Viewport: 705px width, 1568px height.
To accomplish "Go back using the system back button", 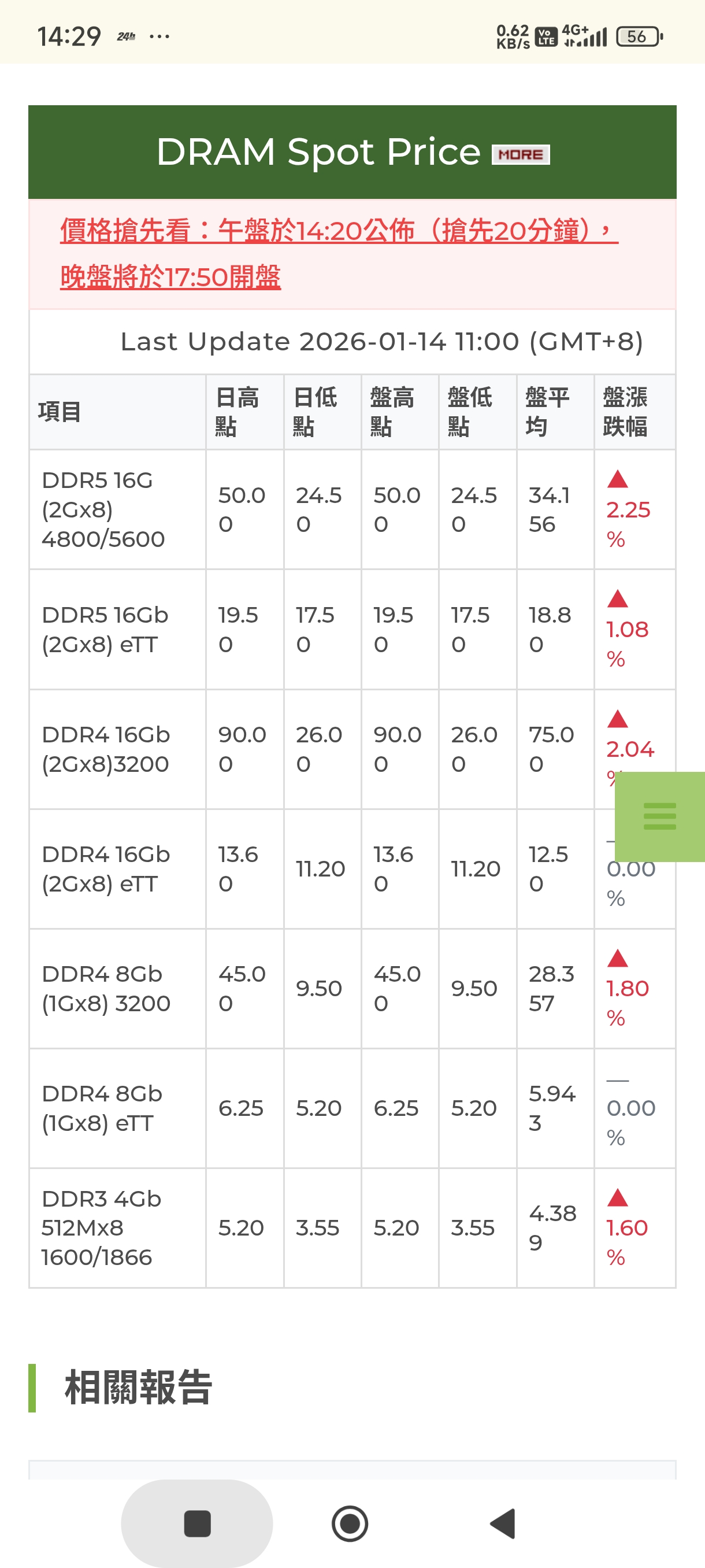I will pyautogui.click(x=504, y=1523).
